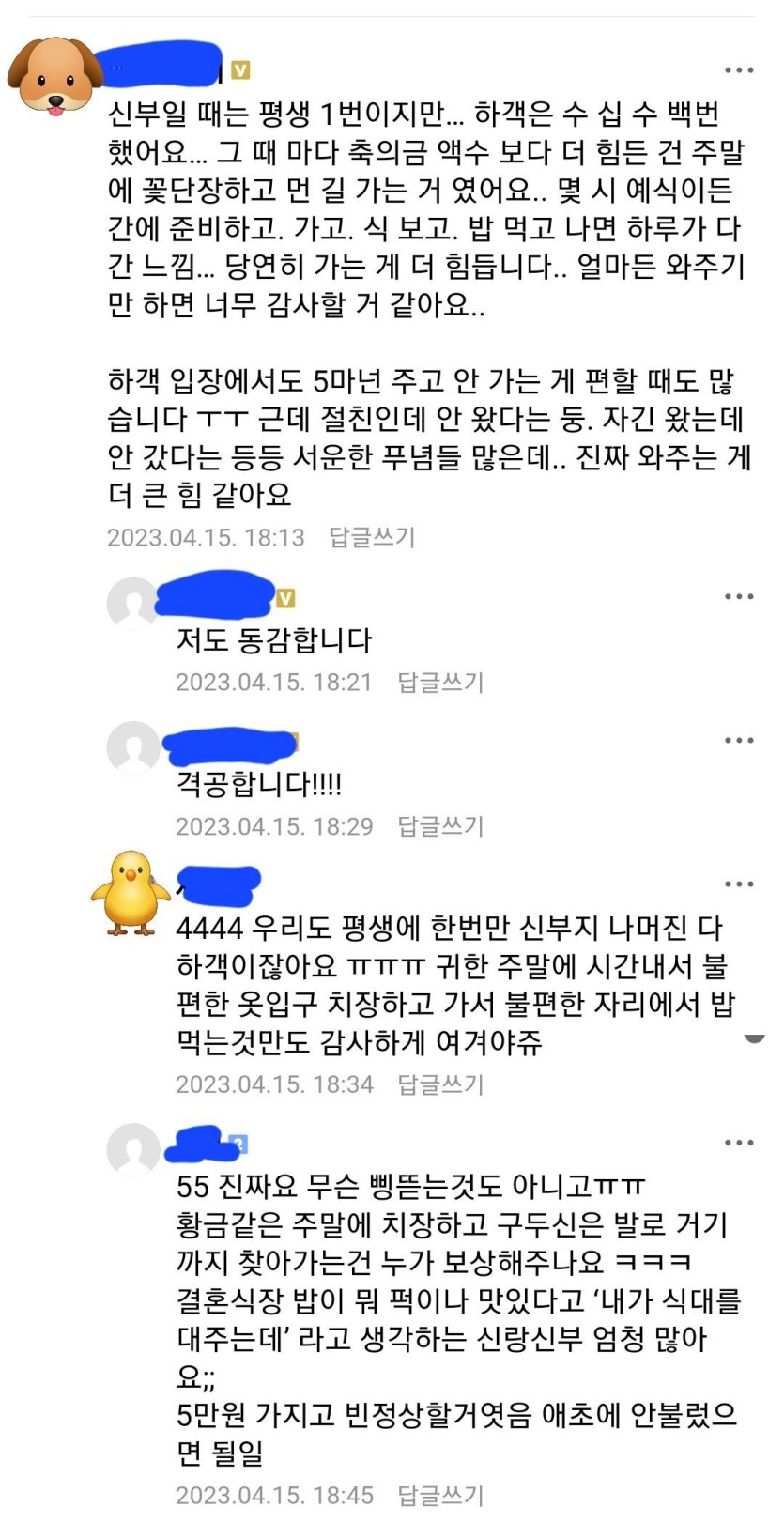Open profile picture of '격공합니다!!!!' commenter

(133, 747)
